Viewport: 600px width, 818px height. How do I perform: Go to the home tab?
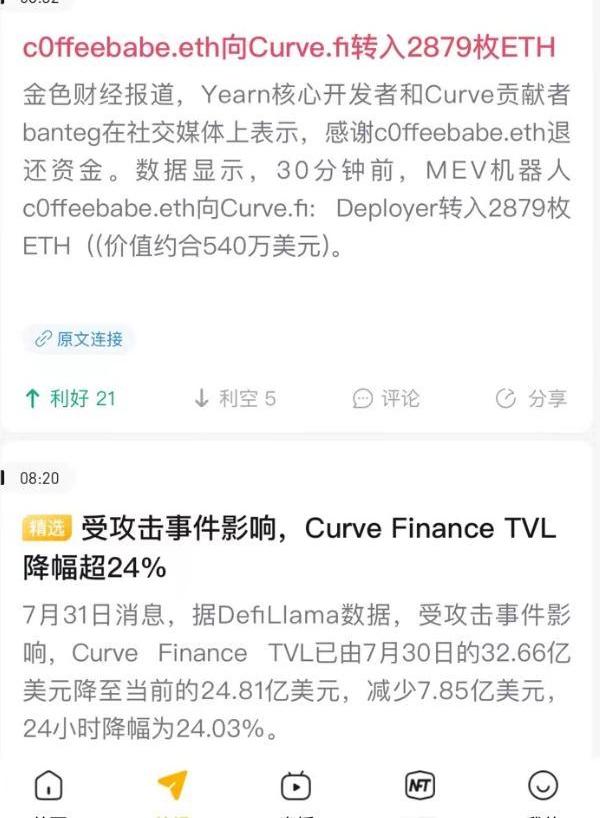[48, 788]
